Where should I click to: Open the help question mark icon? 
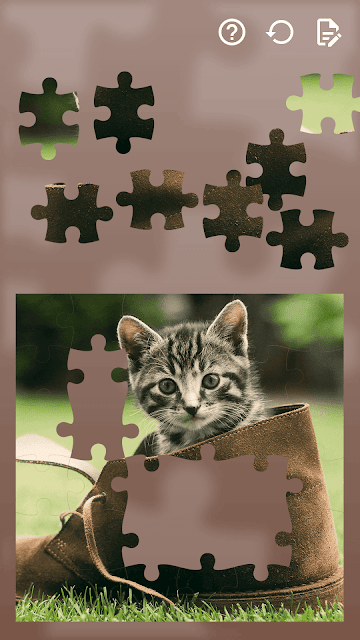[232, 32]
